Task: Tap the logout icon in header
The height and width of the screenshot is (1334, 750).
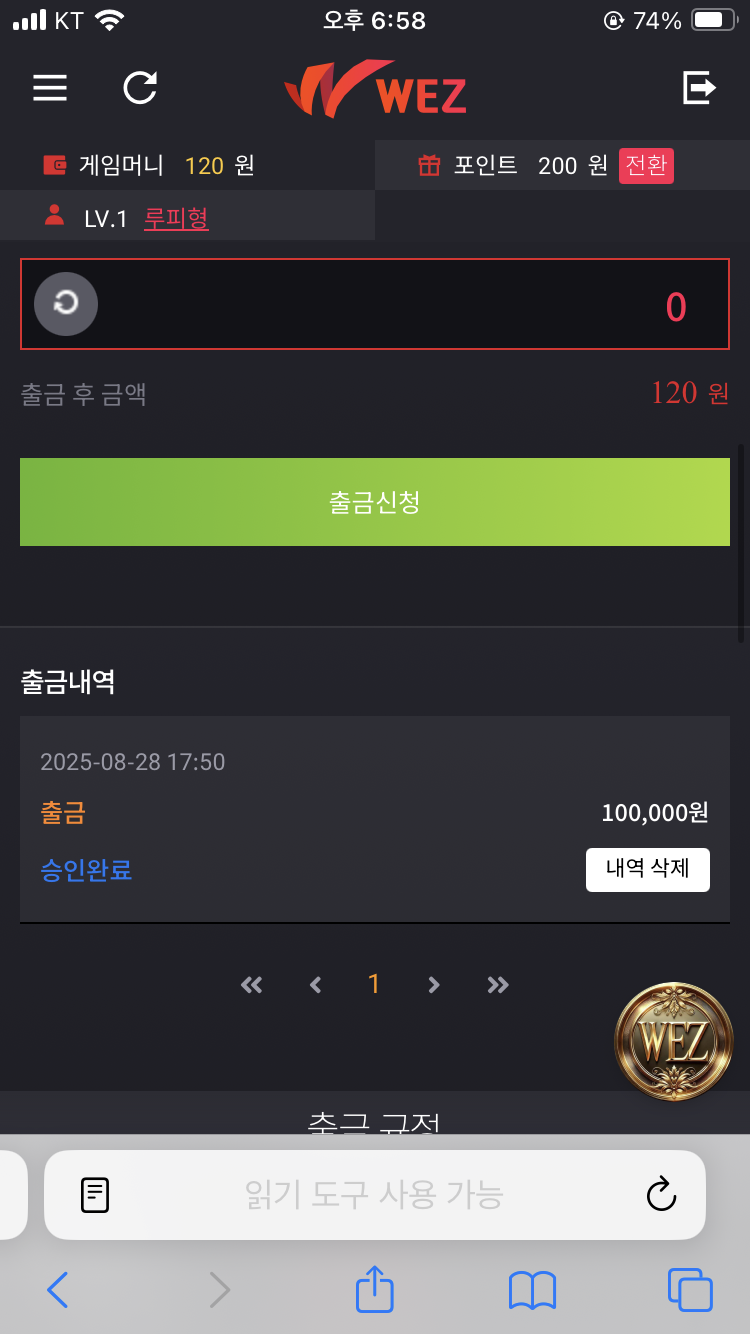Action: tap(699, 88)
